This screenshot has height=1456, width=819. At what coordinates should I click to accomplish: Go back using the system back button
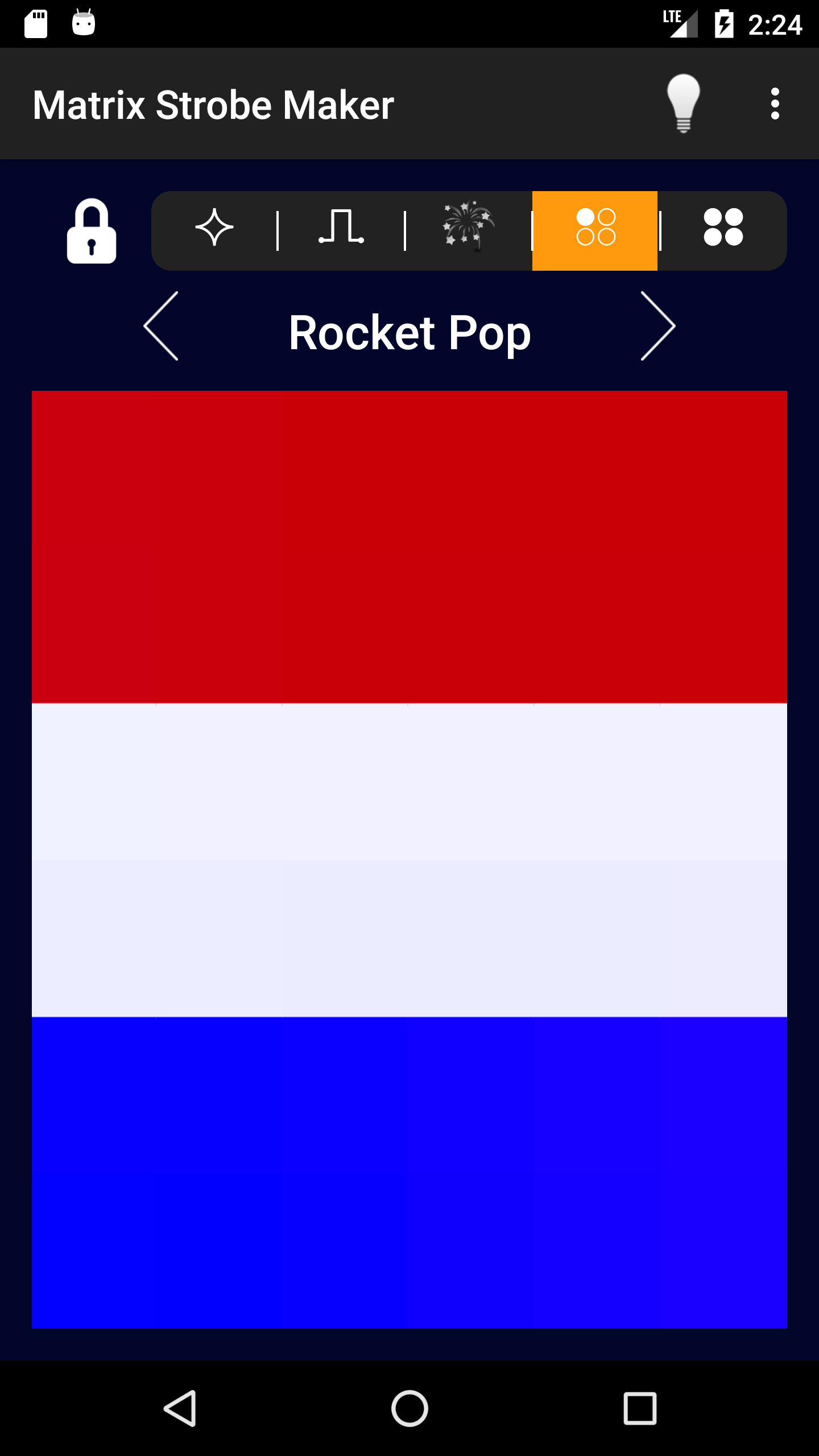(180, 1409)
